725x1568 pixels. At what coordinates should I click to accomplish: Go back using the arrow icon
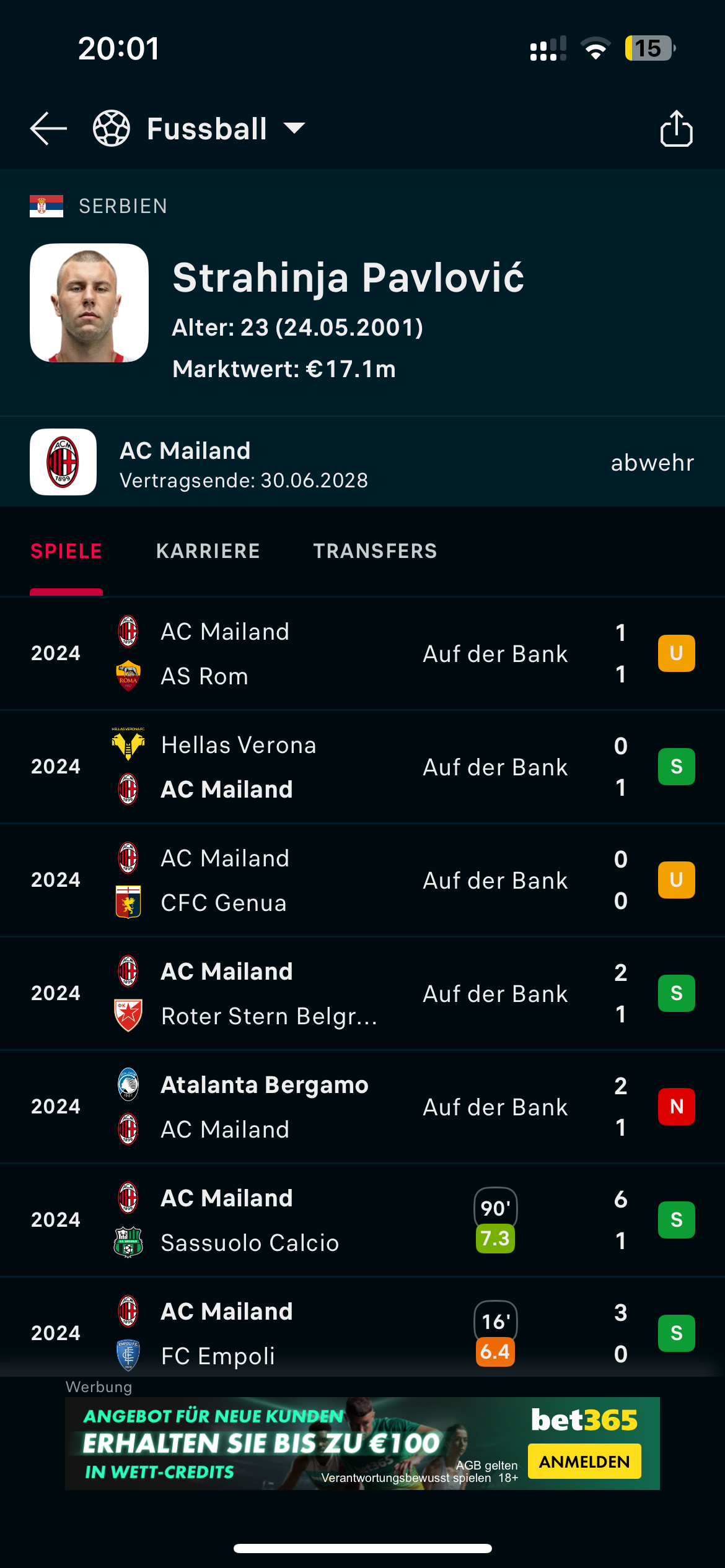click(x=48, y=129)
